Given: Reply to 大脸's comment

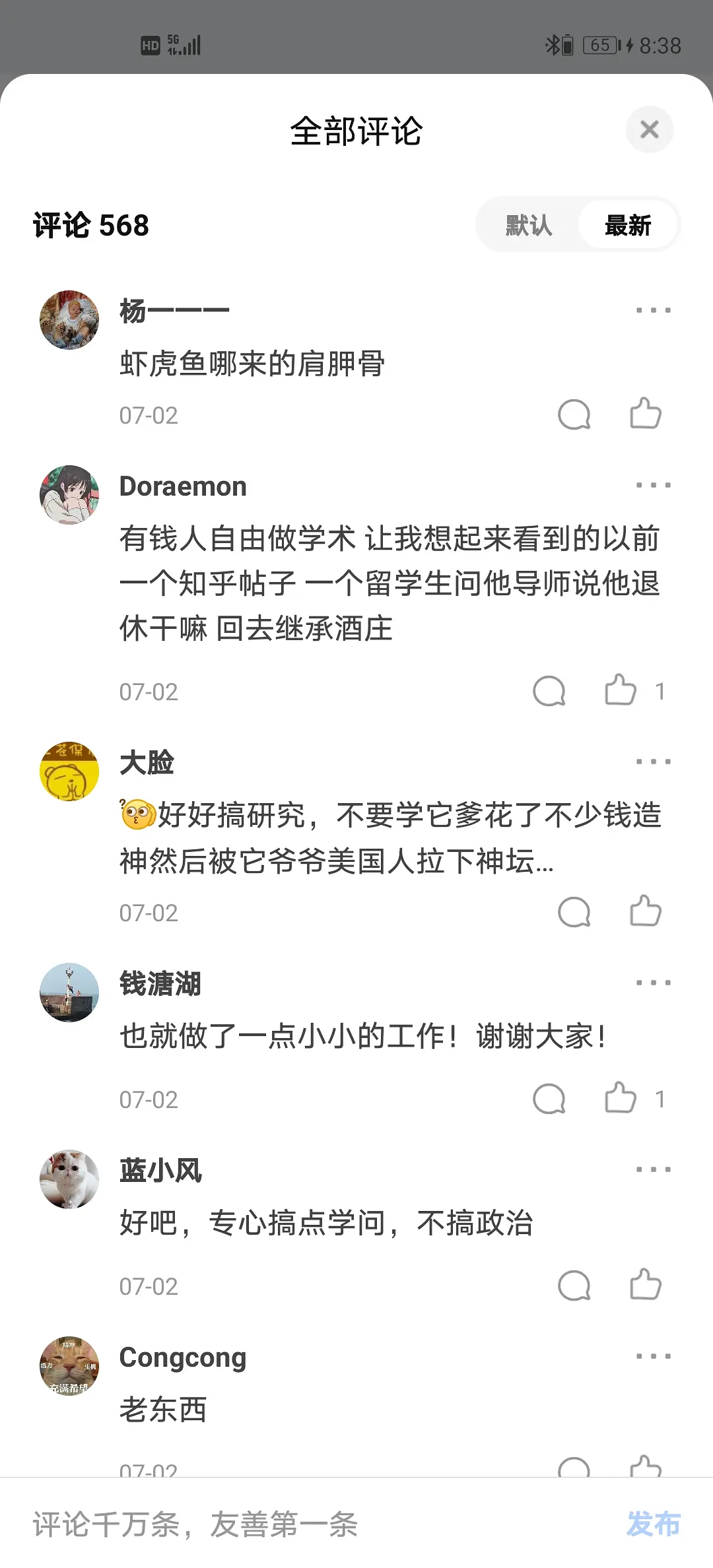Looking at the screenshot, I should (x=574, y=912).
